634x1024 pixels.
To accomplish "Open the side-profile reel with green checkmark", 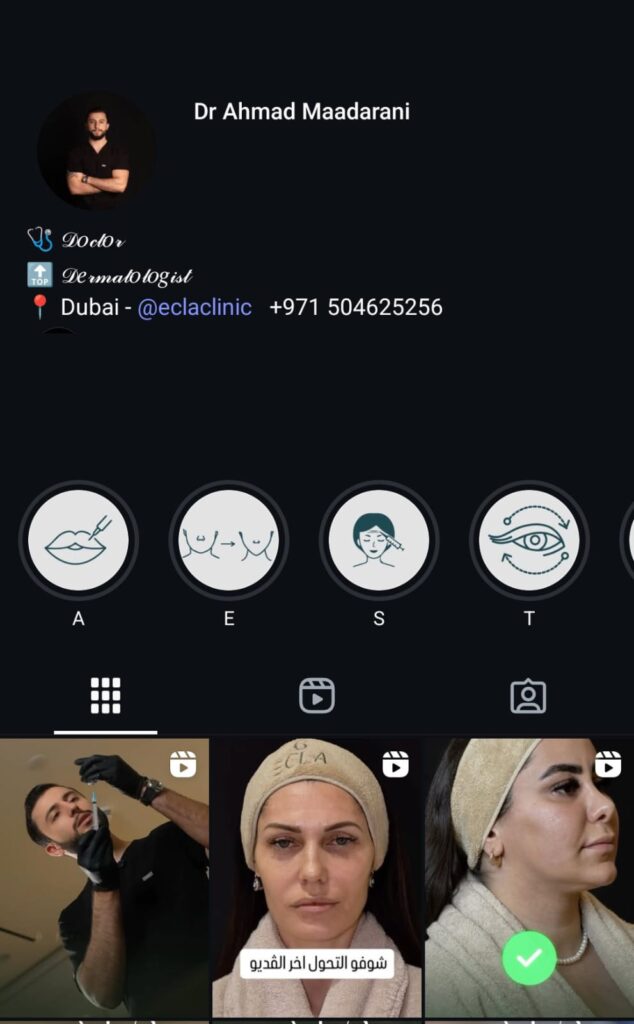I will (x=529, y=878).
